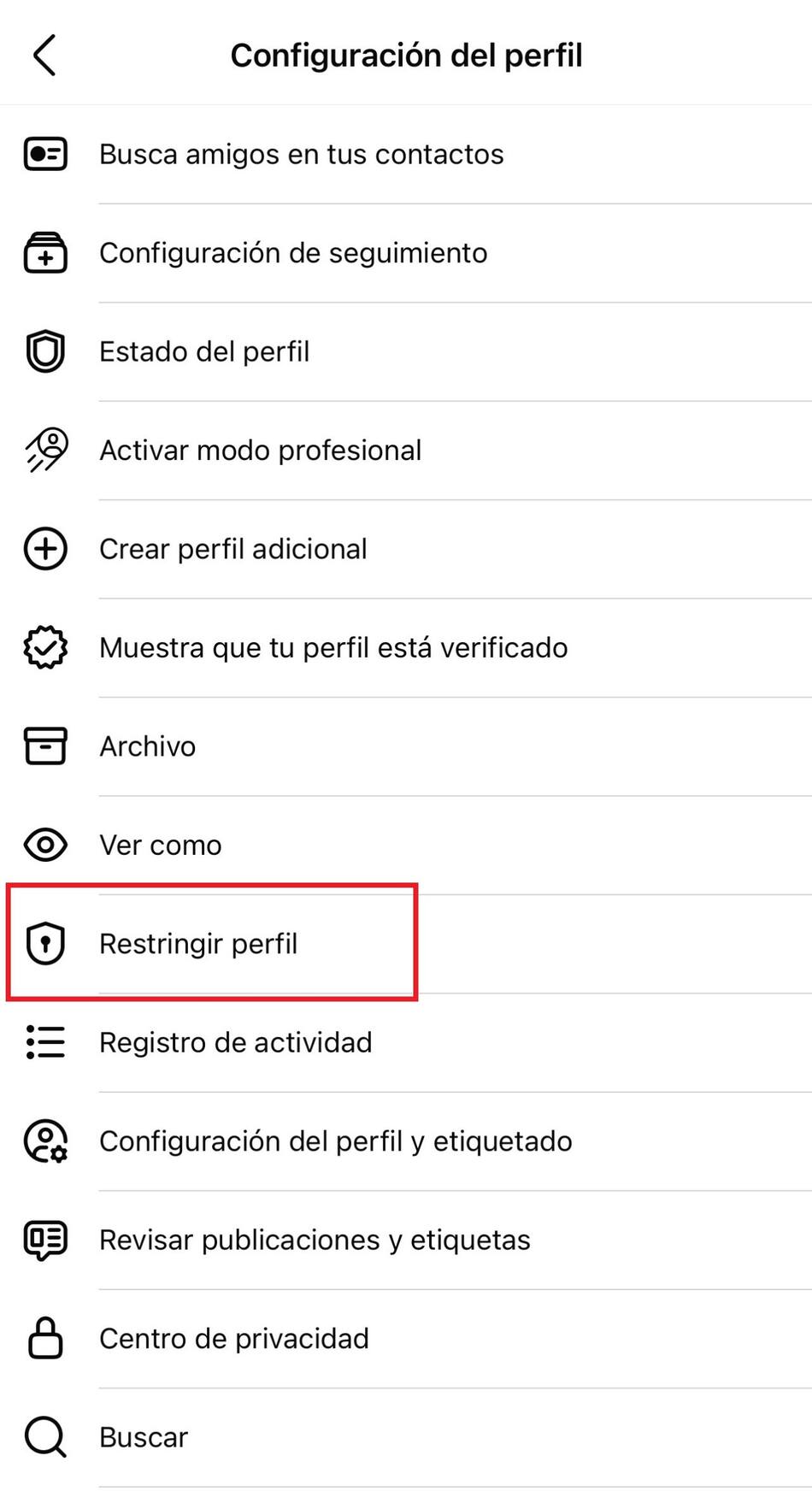Open Configuración de seguimiento
The image size is (812, 1497).
[293, 253]
